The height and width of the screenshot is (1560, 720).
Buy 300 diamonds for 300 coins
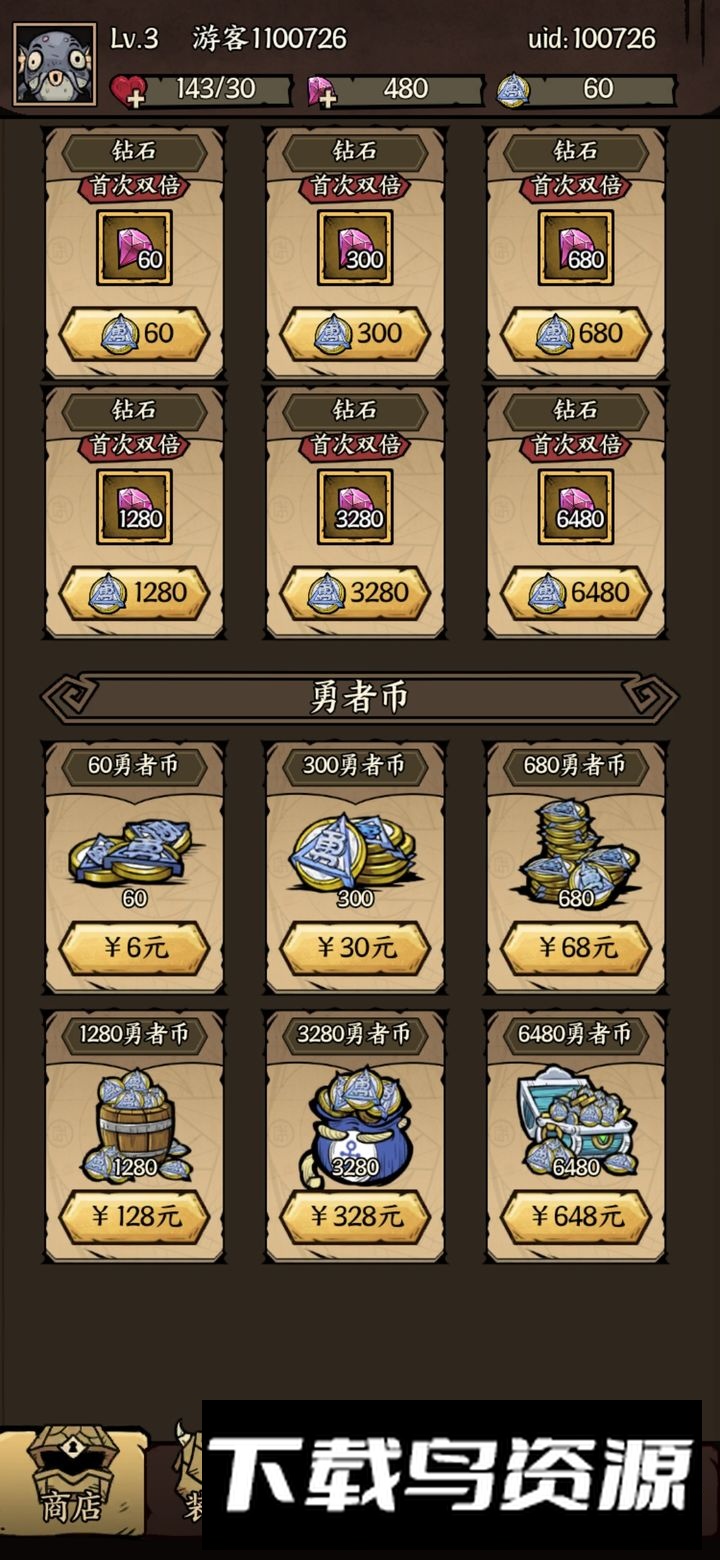click(x=355, y=334)
